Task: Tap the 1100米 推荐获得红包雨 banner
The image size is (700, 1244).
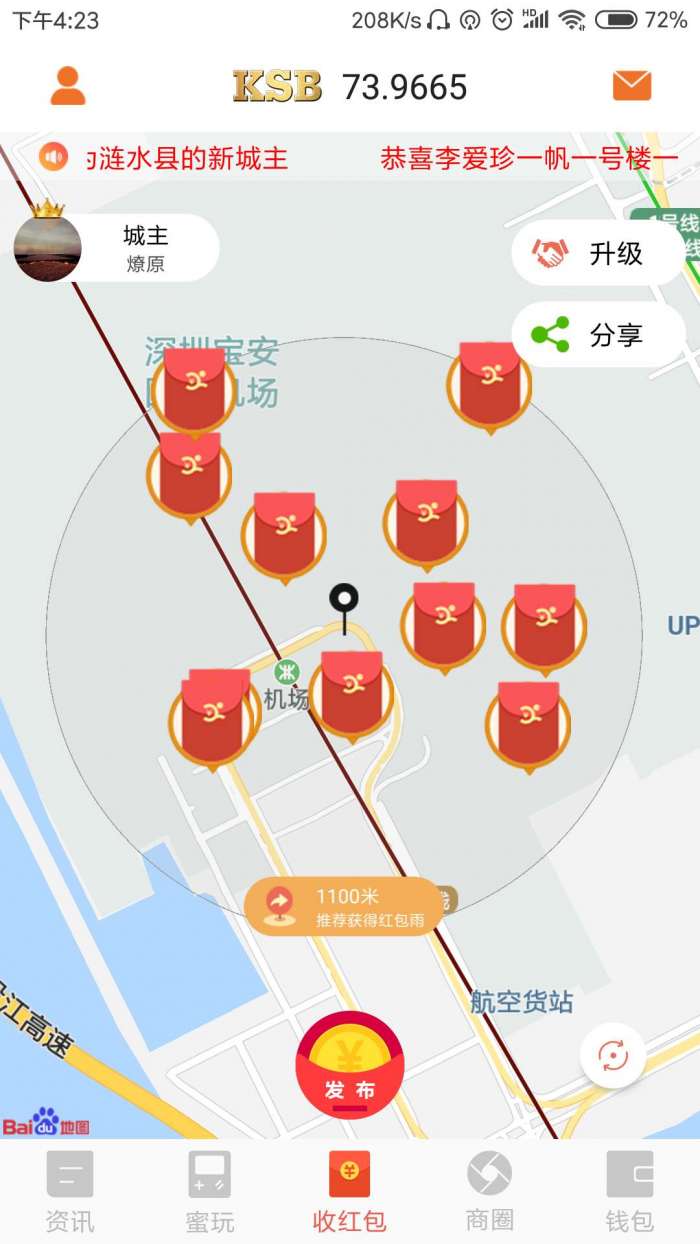Action: pyautogui.click(x=345, y=906)
